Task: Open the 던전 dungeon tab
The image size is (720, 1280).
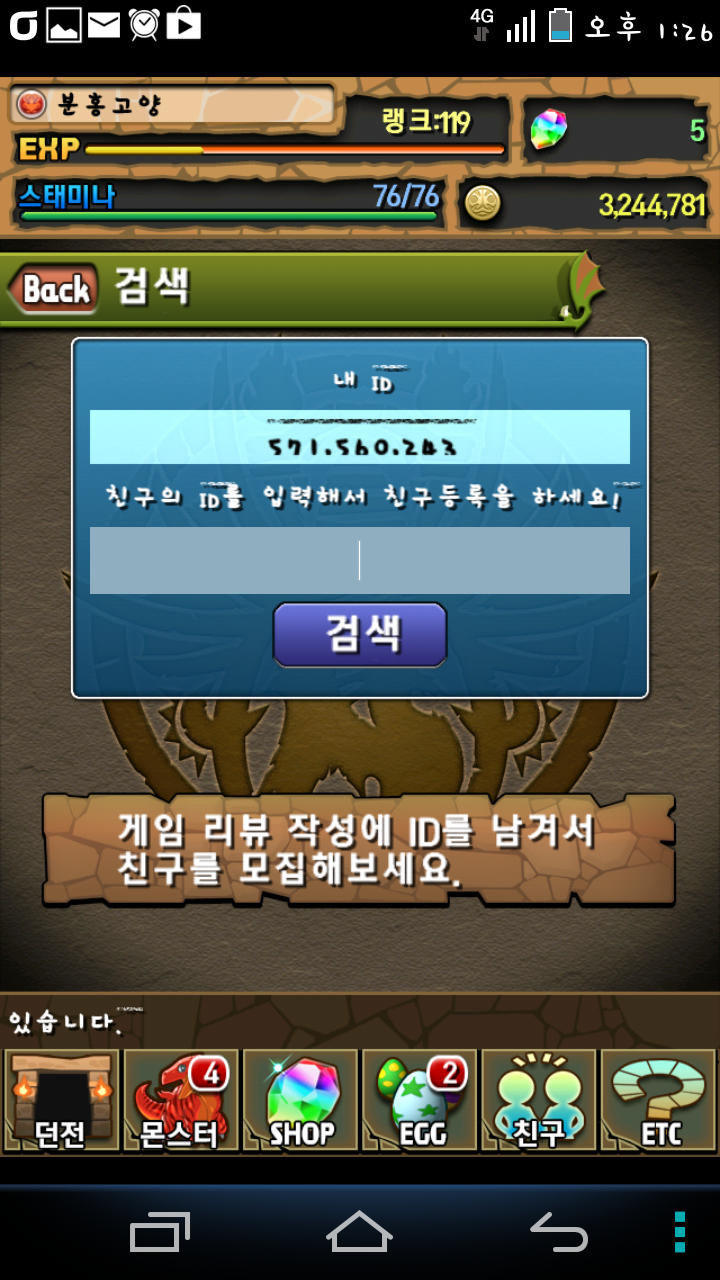Action: click(x=61, y=1100)
